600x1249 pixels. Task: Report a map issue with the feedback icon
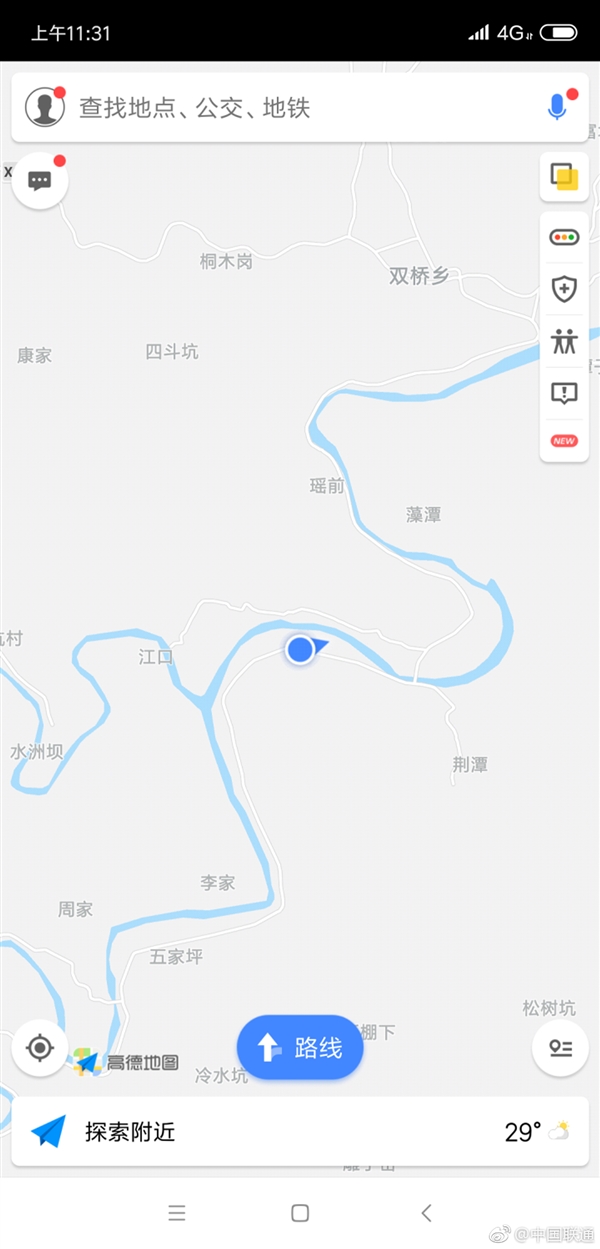564,392
